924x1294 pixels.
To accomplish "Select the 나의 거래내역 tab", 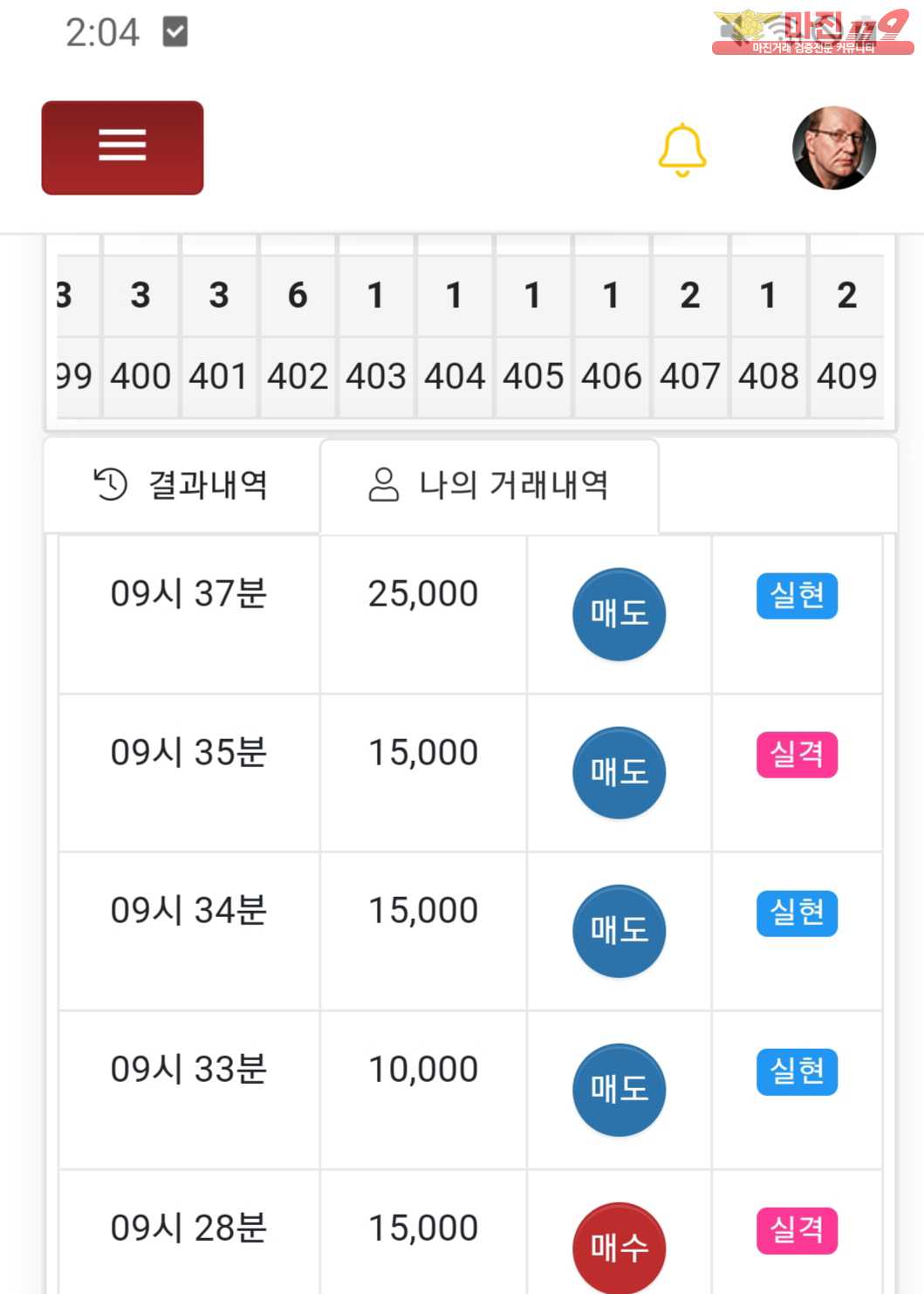I will click(489, 485).
